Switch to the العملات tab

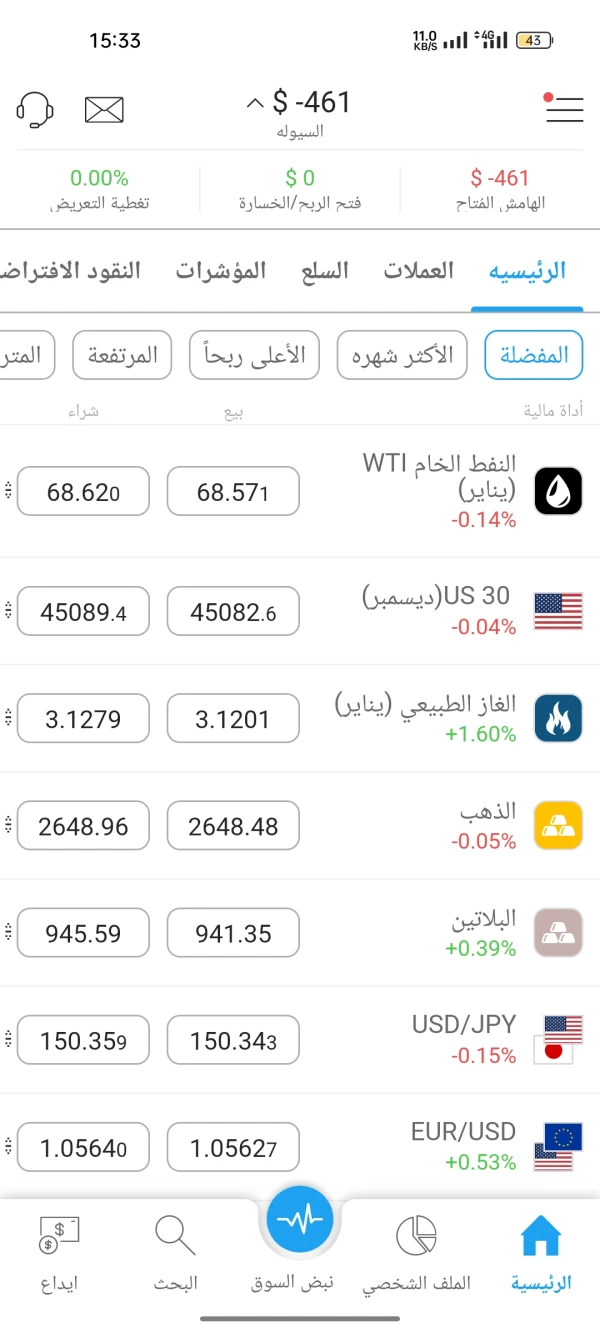(x=419, y=271)
